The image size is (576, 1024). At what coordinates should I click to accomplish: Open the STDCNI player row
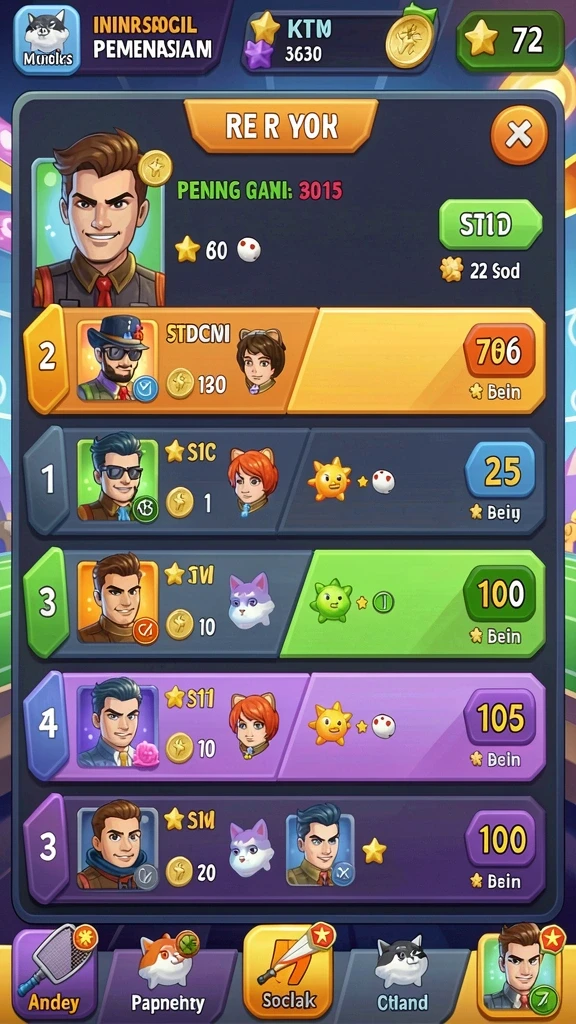click(285, 360)
